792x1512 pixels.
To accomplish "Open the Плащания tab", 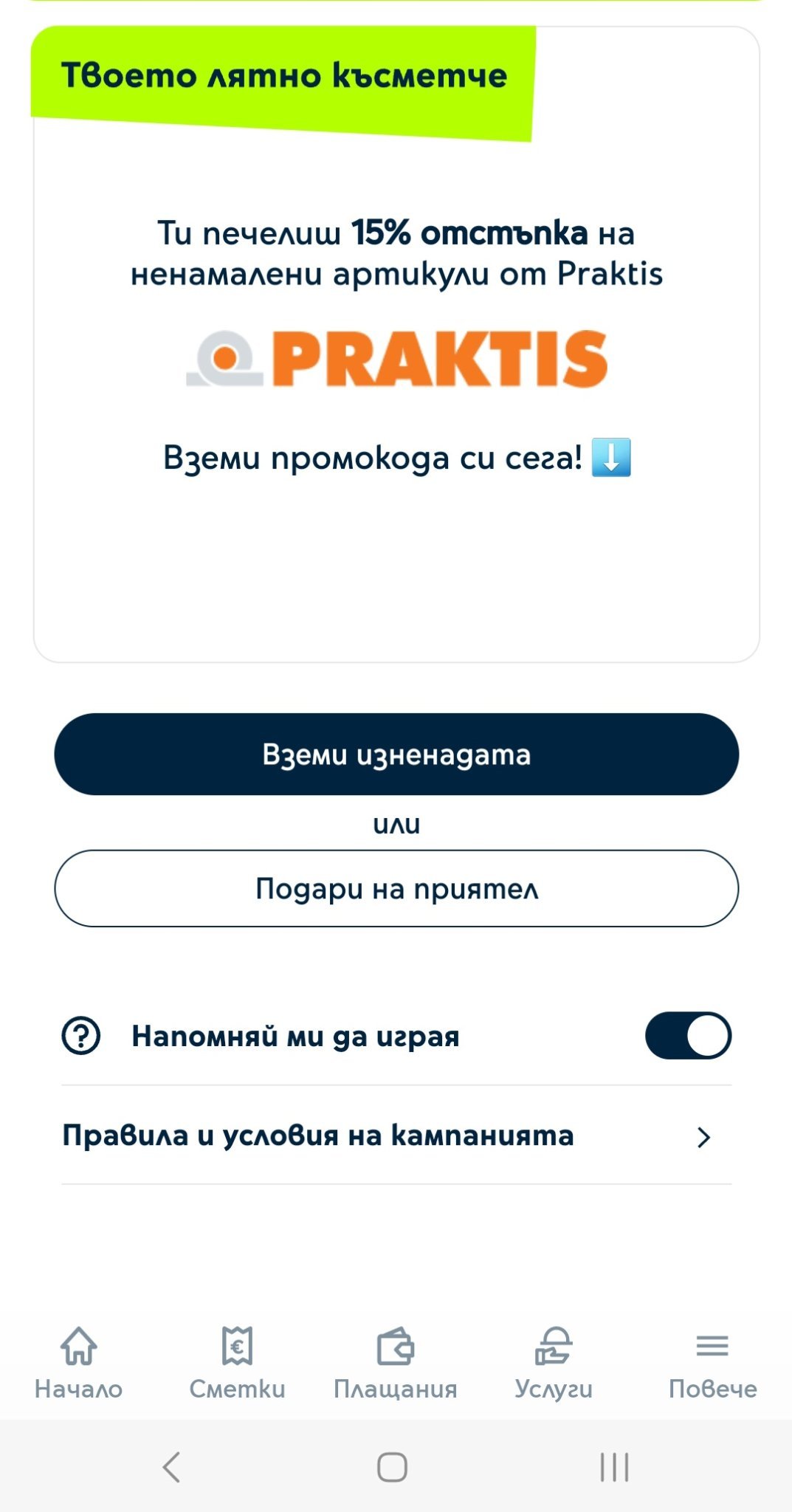I will point(396,1364).
